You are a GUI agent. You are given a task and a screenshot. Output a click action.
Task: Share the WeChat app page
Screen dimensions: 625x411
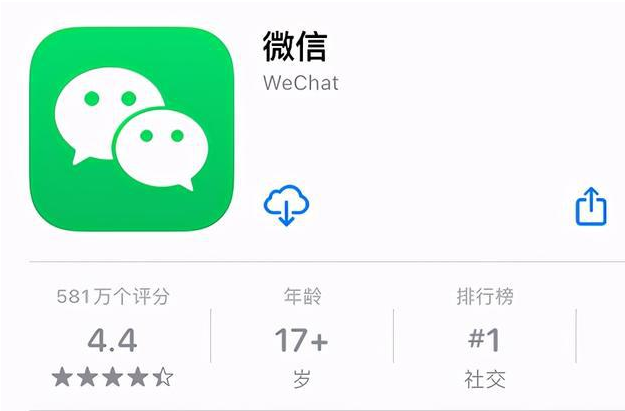(x=591, y=207)
